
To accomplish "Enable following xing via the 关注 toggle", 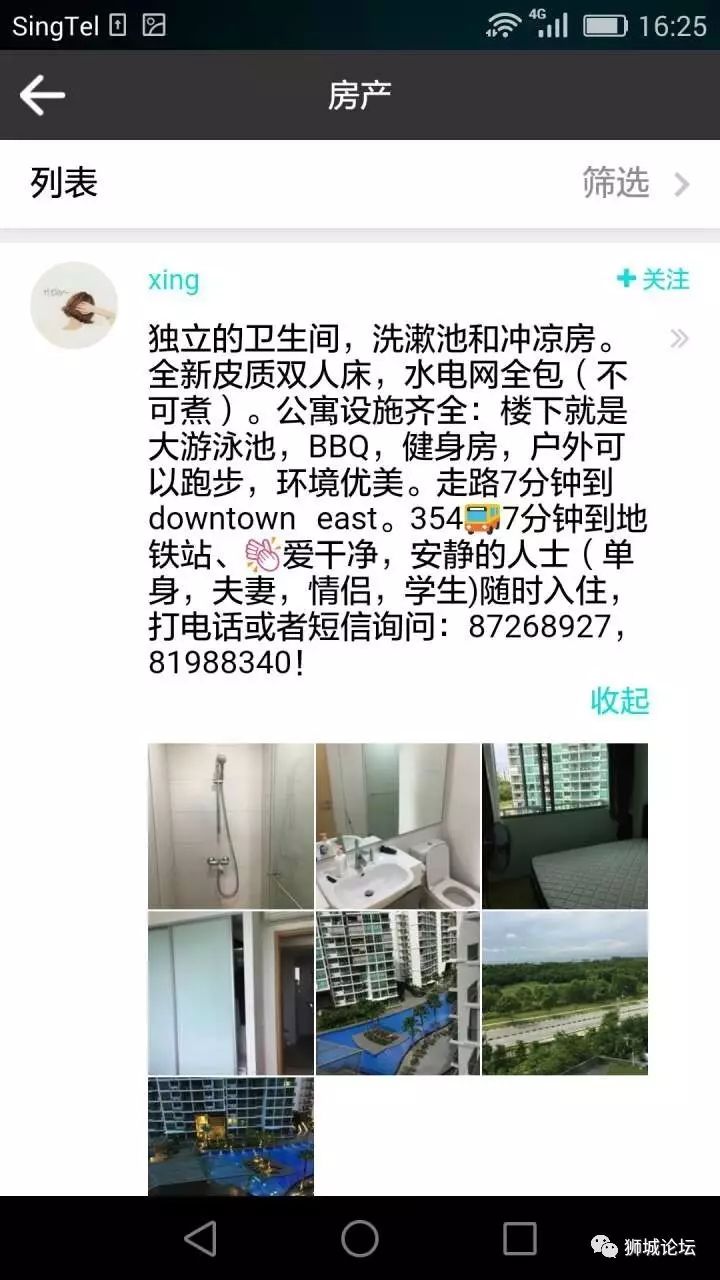I will pyautogui.click(x=655, y=281).
